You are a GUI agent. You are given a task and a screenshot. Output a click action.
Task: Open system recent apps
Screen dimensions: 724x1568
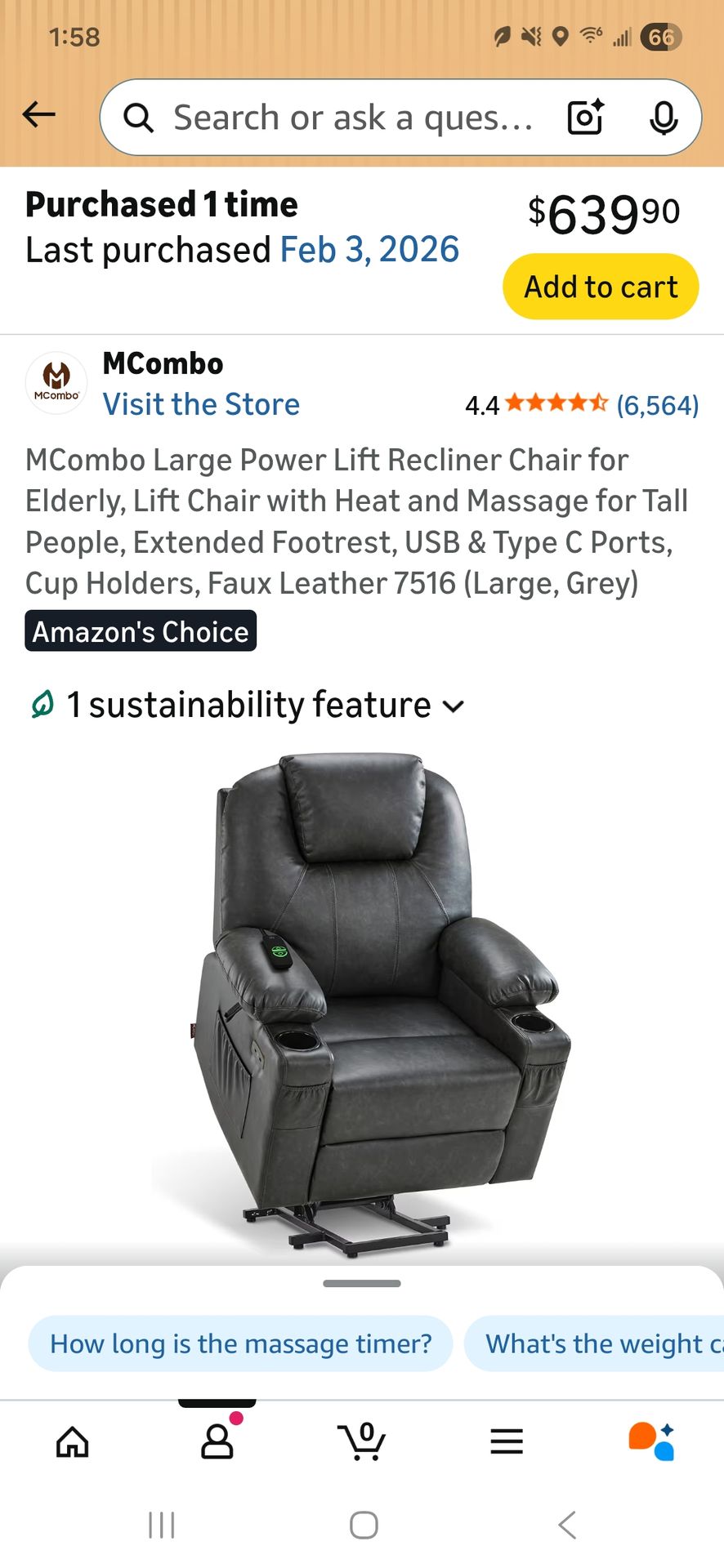pos(162,1525)
